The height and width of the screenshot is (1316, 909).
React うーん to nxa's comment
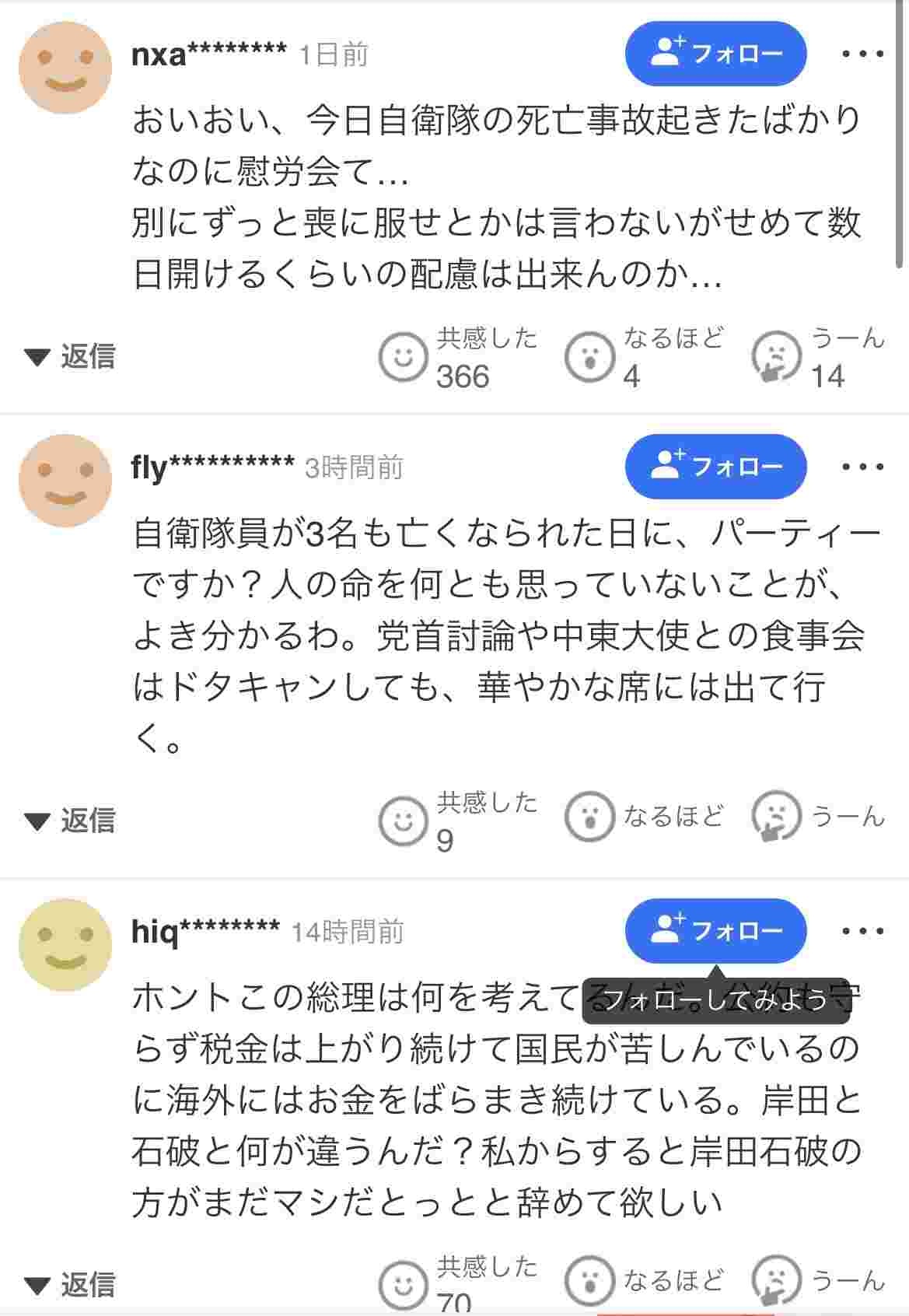tap(776, 357)
